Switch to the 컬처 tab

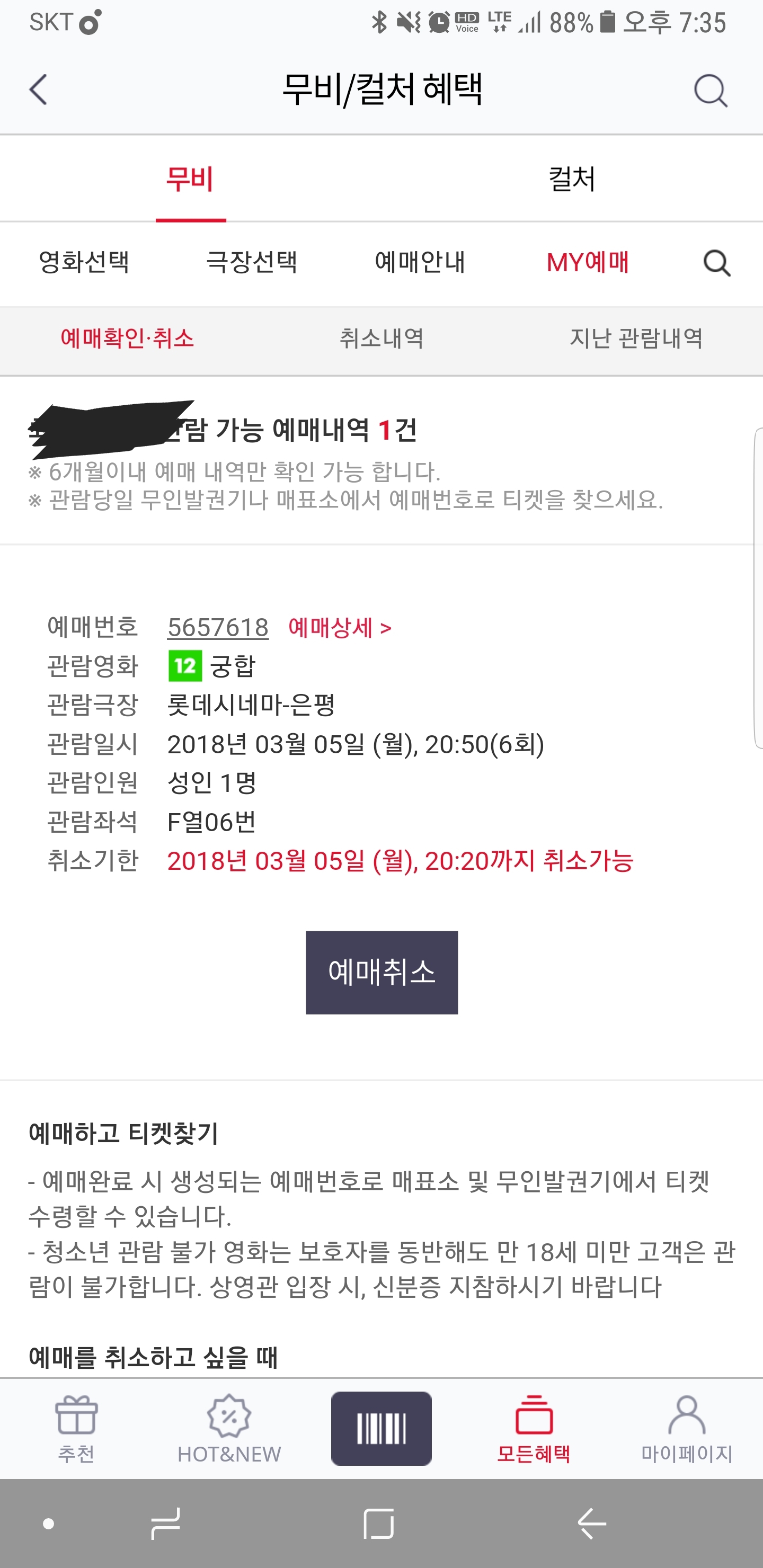(x=572, y=179)
